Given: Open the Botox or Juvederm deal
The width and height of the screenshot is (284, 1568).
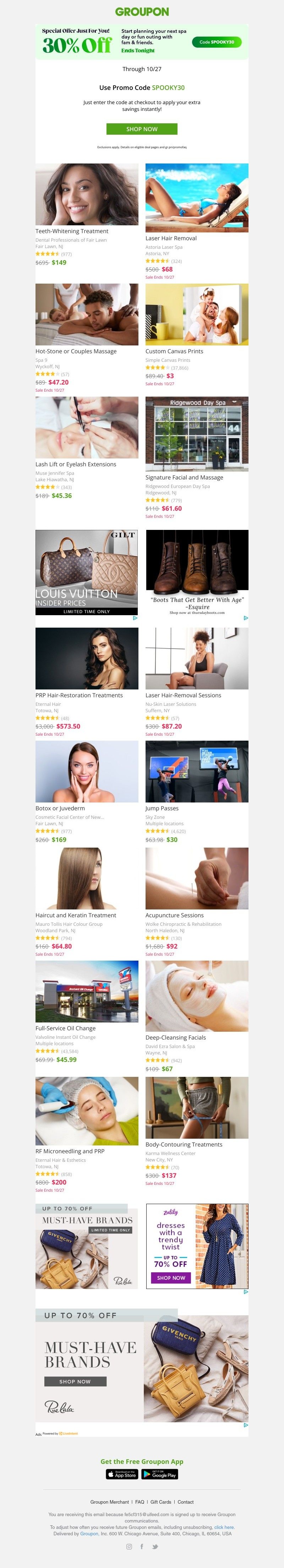Looking at the screenshot, I should pyautogui.click(x=60, y=809).
